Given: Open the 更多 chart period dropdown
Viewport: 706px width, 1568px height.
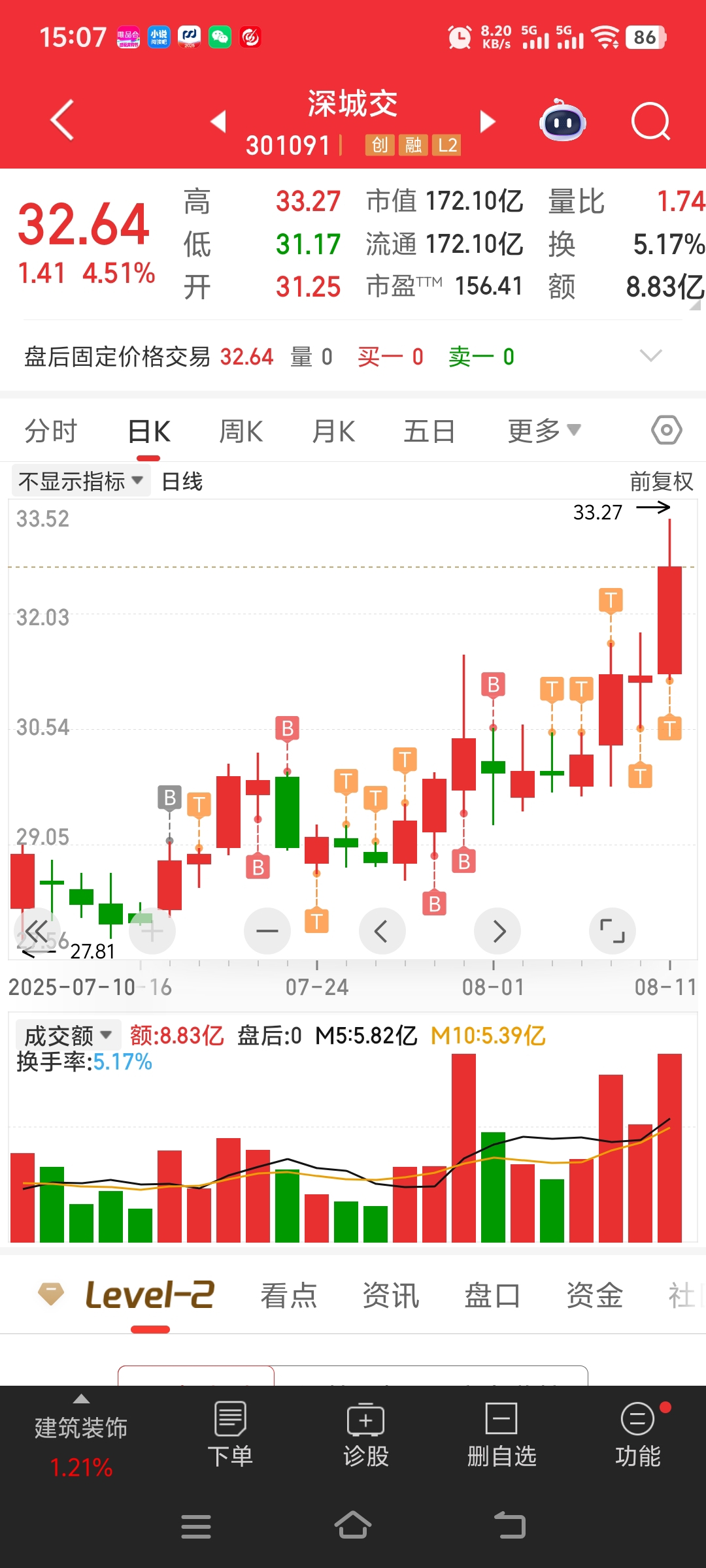Looking at the screenshot, I should [544, 431].
